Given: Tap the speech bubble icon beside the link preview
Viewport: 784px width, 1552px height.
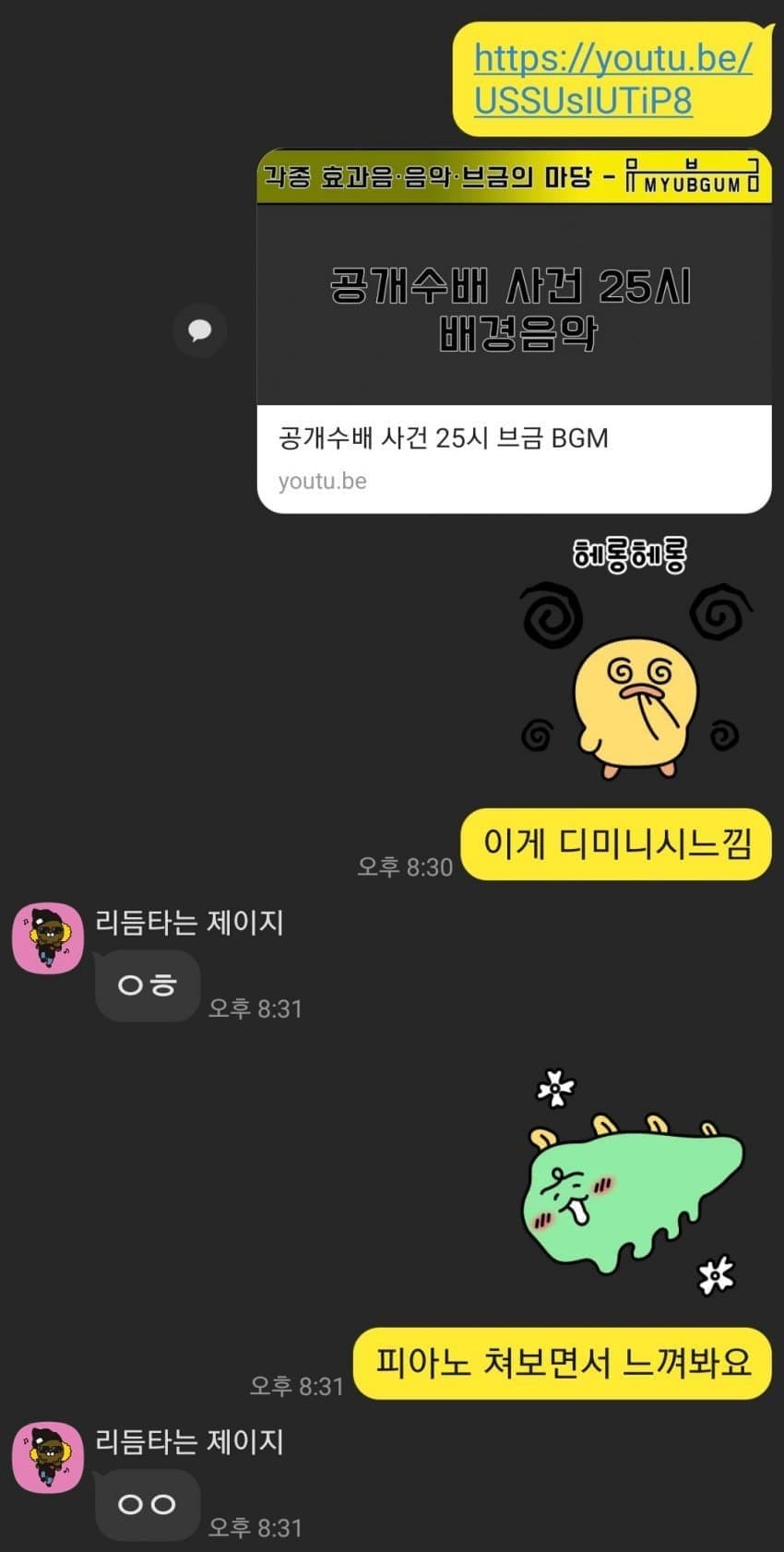Looking at the screenshot, I should pyautogui.click(x=199, y=329).
